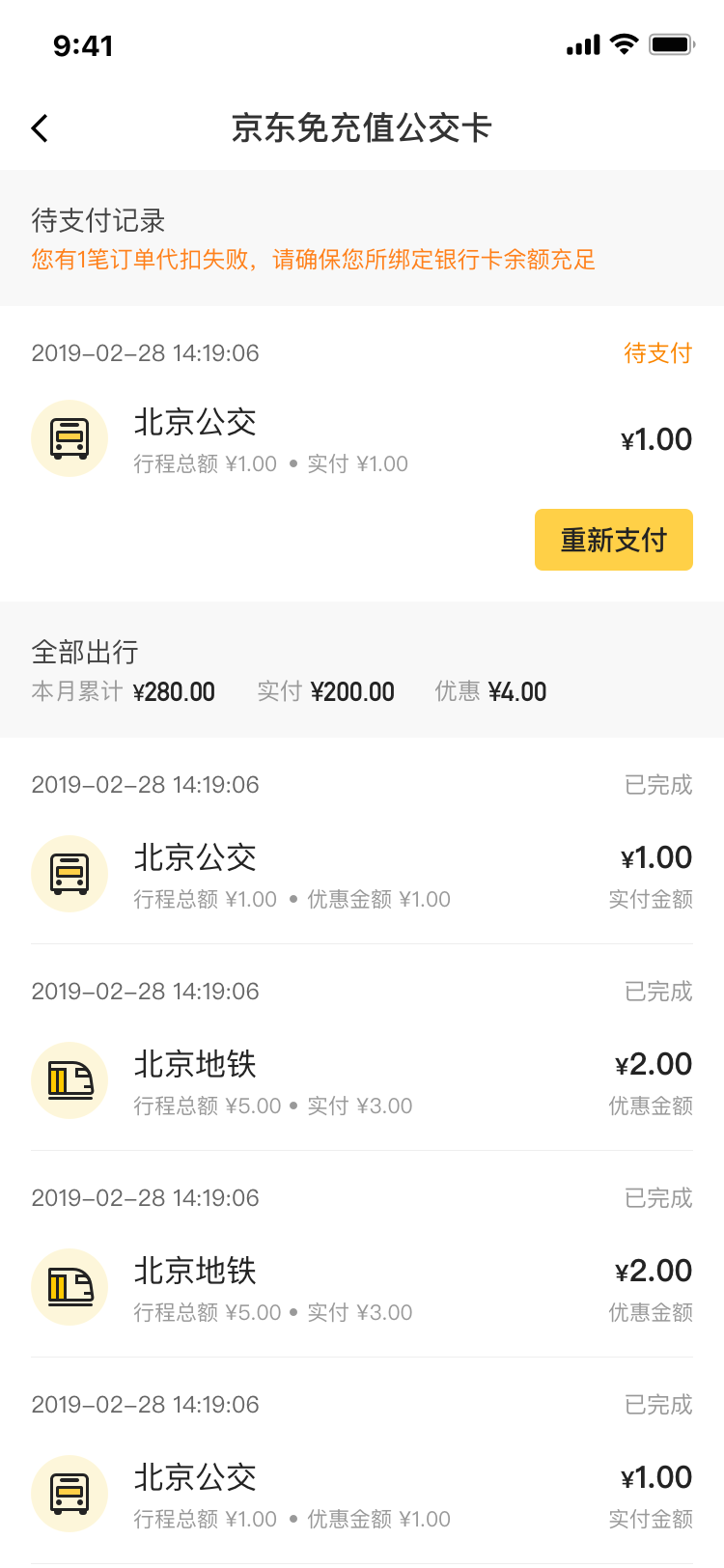Open the first completed 北京公交 ¥1.00 trip
724x1568 pixels.
tap(362, 842)
